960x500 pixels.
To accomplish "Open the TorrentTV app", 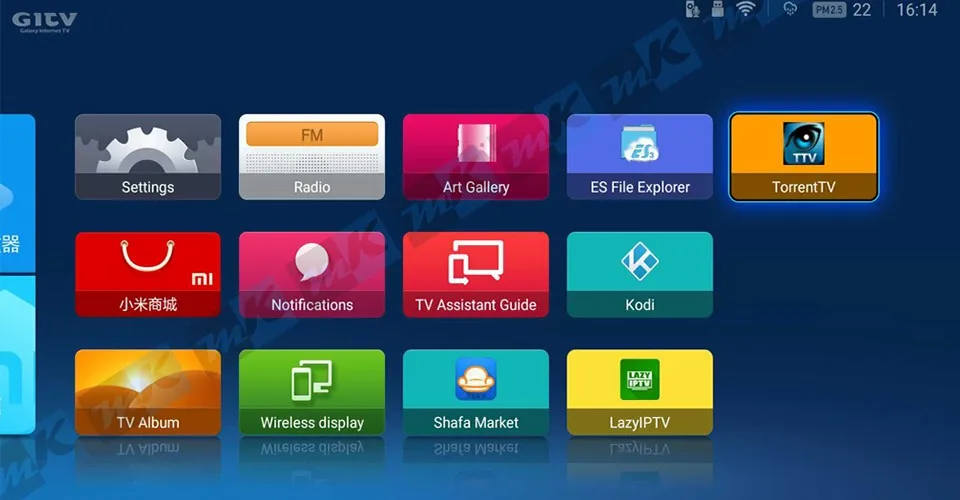I will tap(804, 157).
